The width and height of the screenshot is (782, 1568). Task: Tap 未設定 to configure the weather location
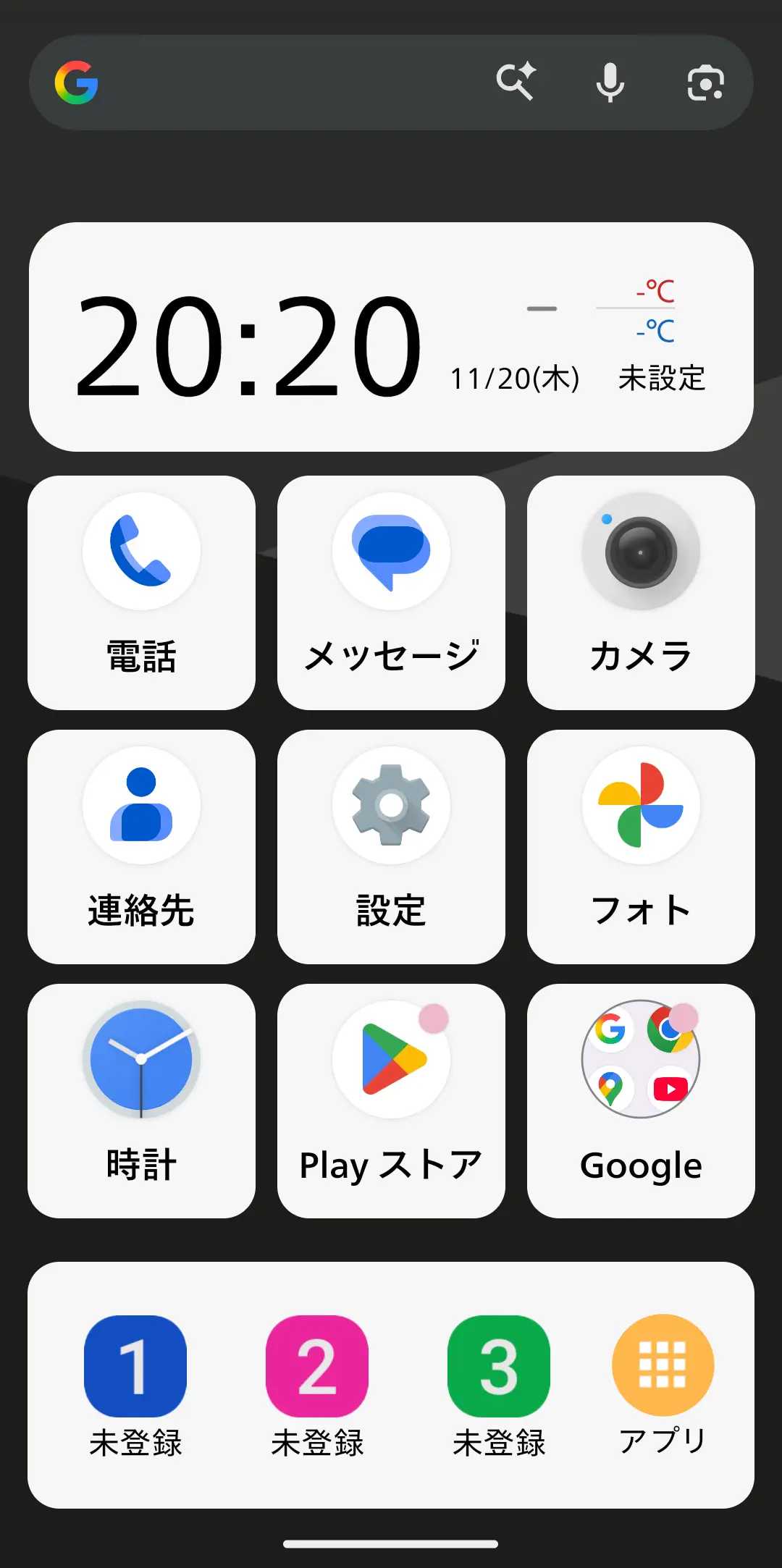[x=663, y=376]
